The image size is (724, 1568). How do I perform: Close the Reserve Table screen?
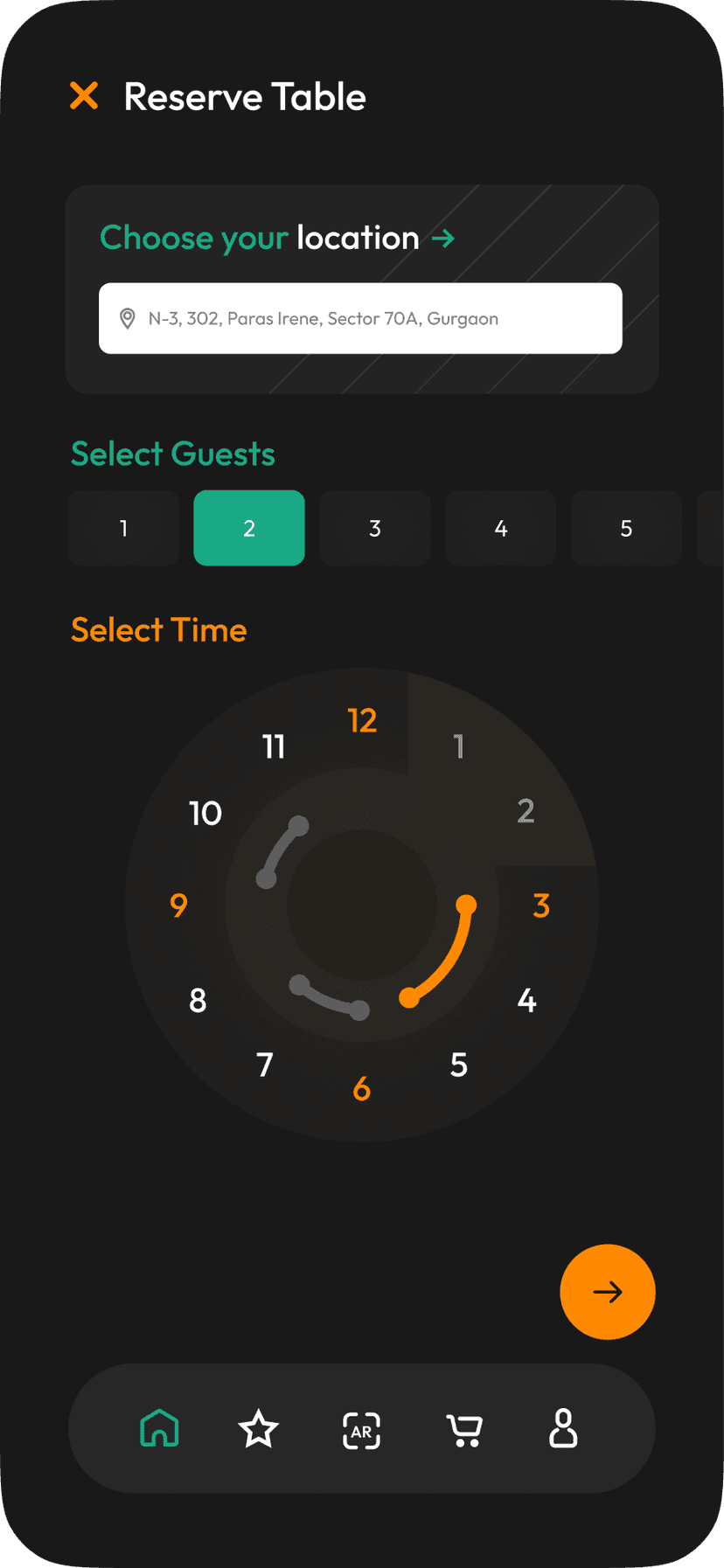click(84, 96)
